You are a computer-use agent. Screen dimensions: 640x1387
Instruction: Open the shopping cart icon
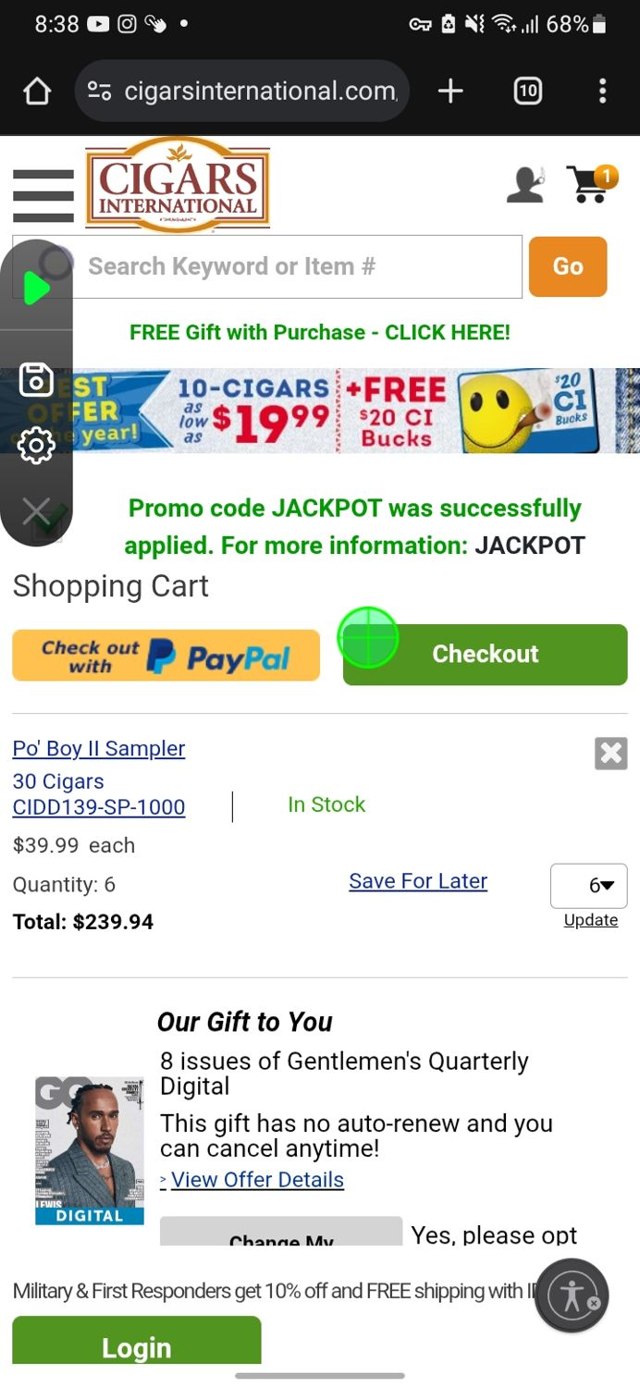(591, 184)
